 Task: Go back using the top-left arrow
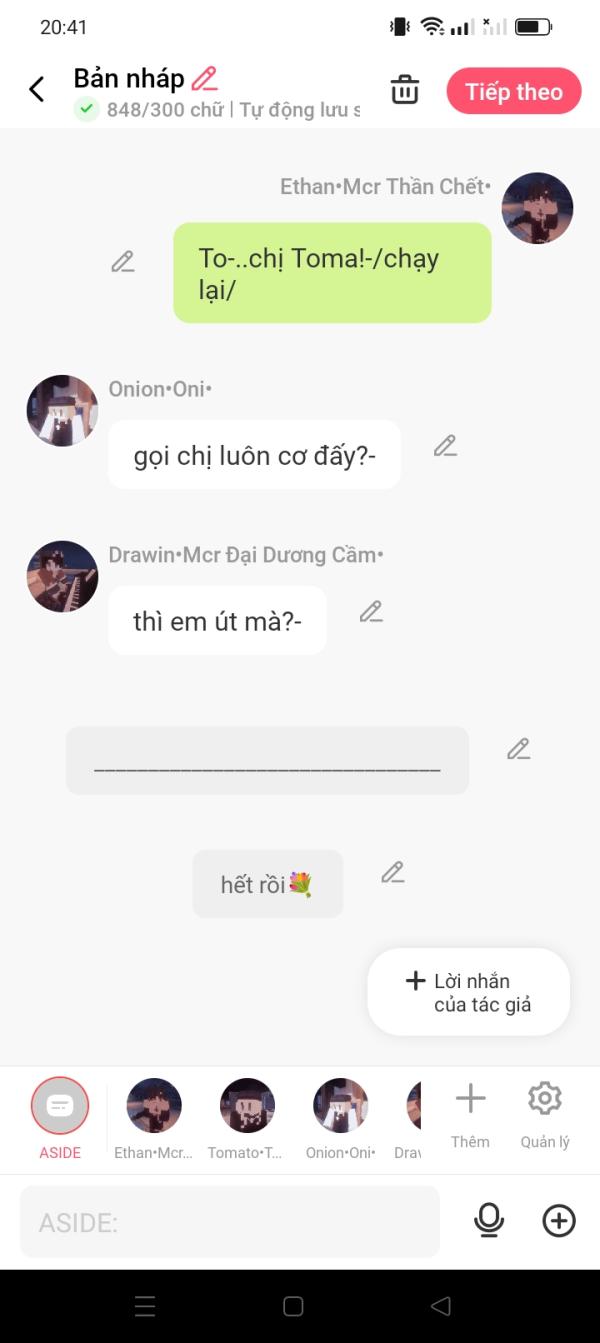[x=37, y=90]
